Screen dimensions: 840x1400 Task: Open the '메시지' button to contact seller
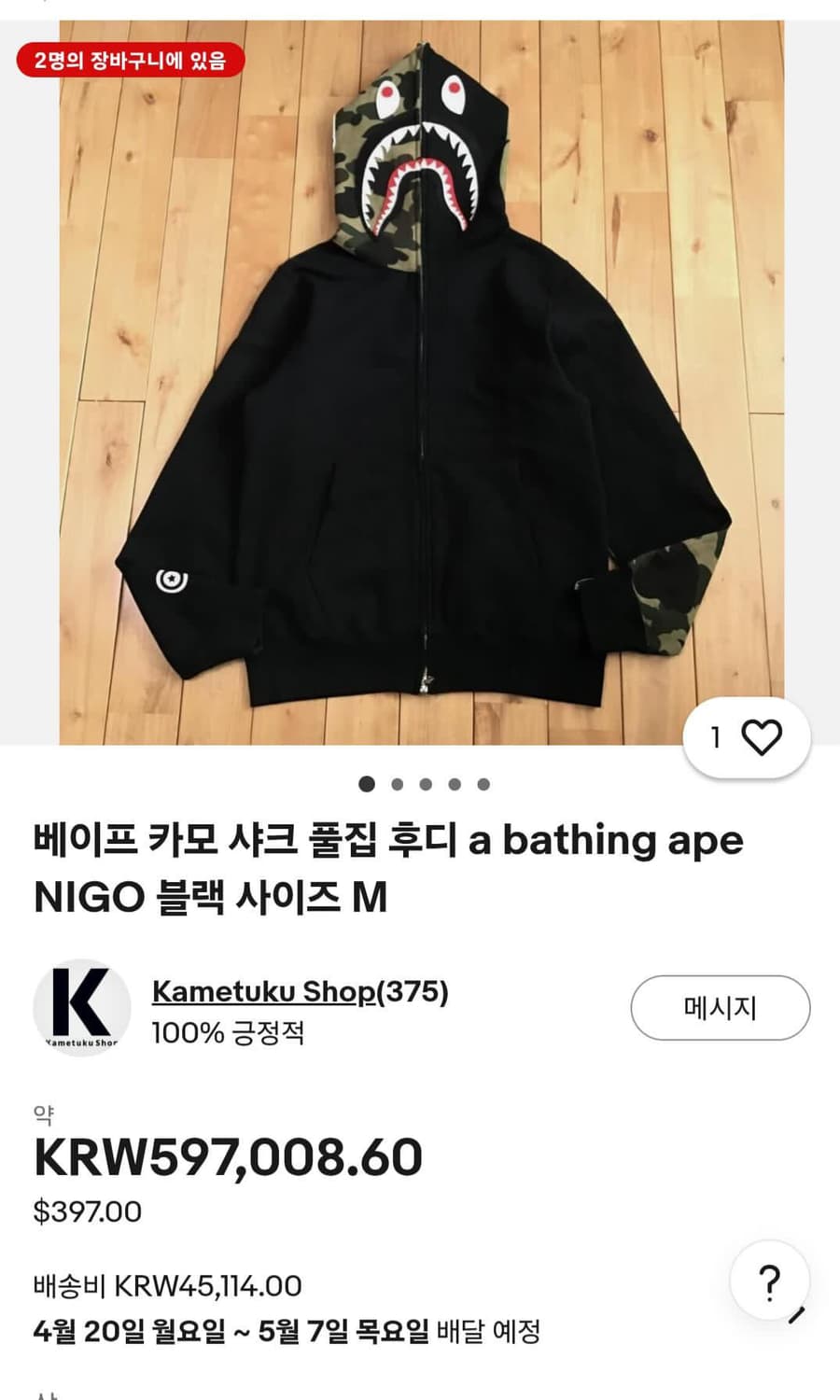721,1008
